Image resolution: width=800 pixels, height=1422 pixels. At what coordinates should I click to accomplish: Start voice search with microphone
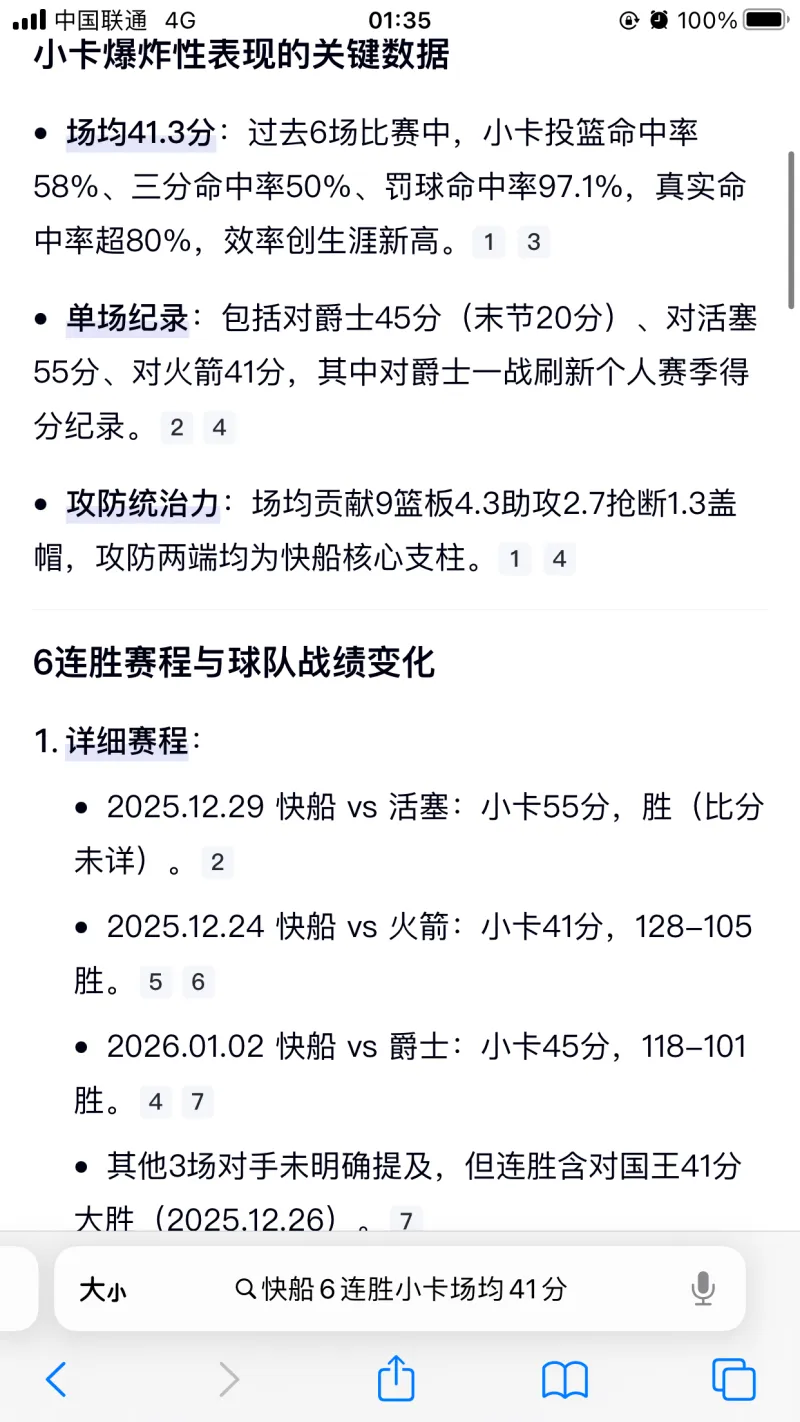(x=703, y=1289)
